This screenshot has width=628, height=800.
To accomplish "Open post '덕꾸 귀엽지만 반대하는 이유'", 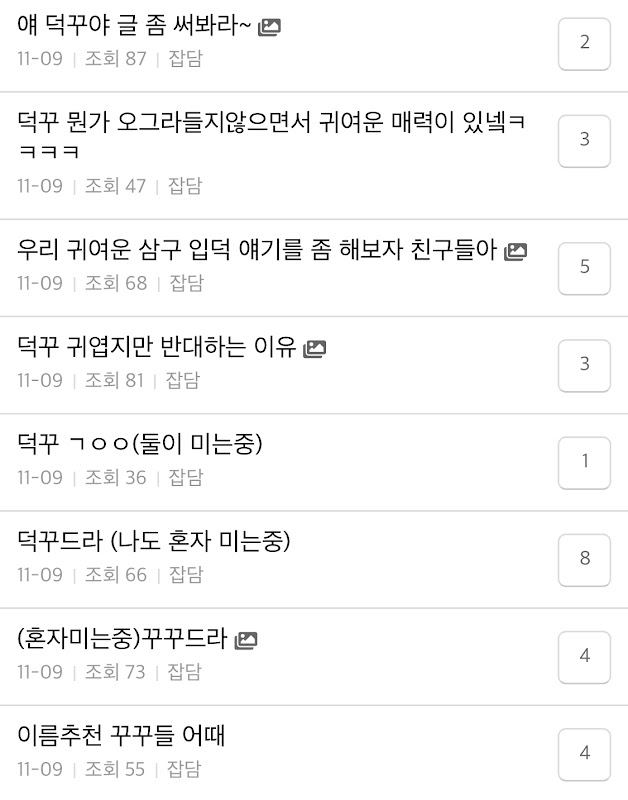I will tap(157, 348).
